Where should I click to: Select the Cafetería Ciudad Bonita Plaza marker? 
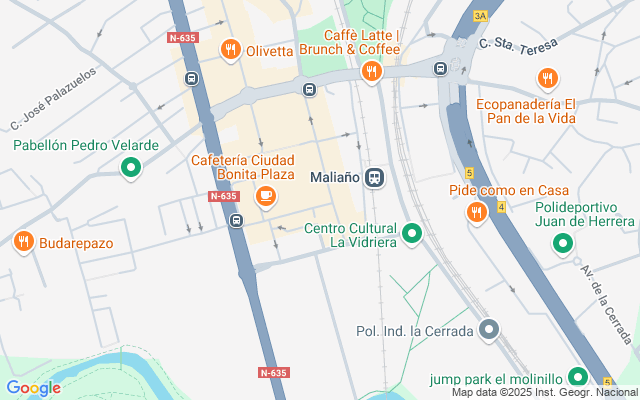click(266, 197)
